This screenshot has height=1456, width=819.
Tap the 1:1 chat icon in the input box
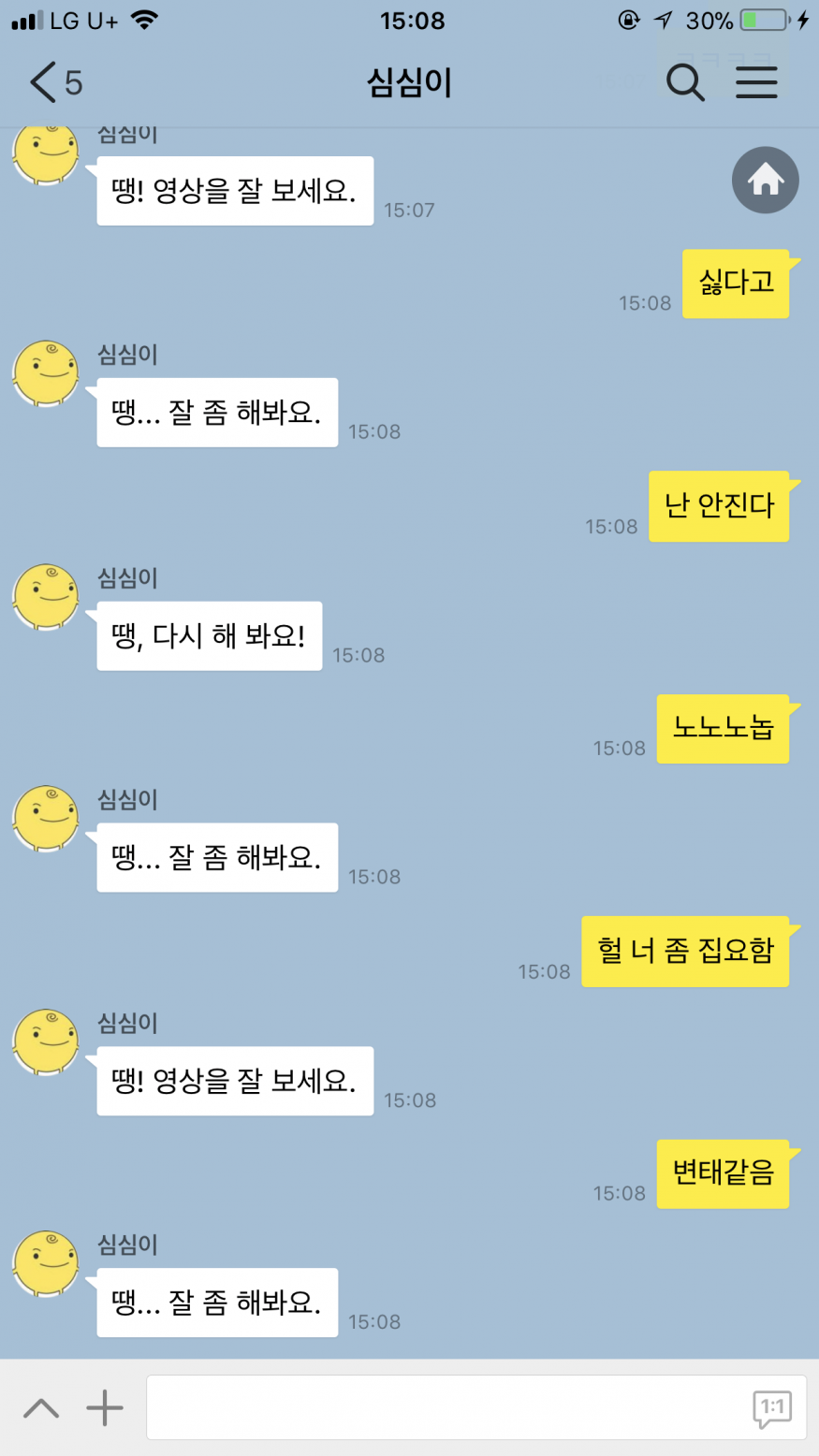[772, 1408]
